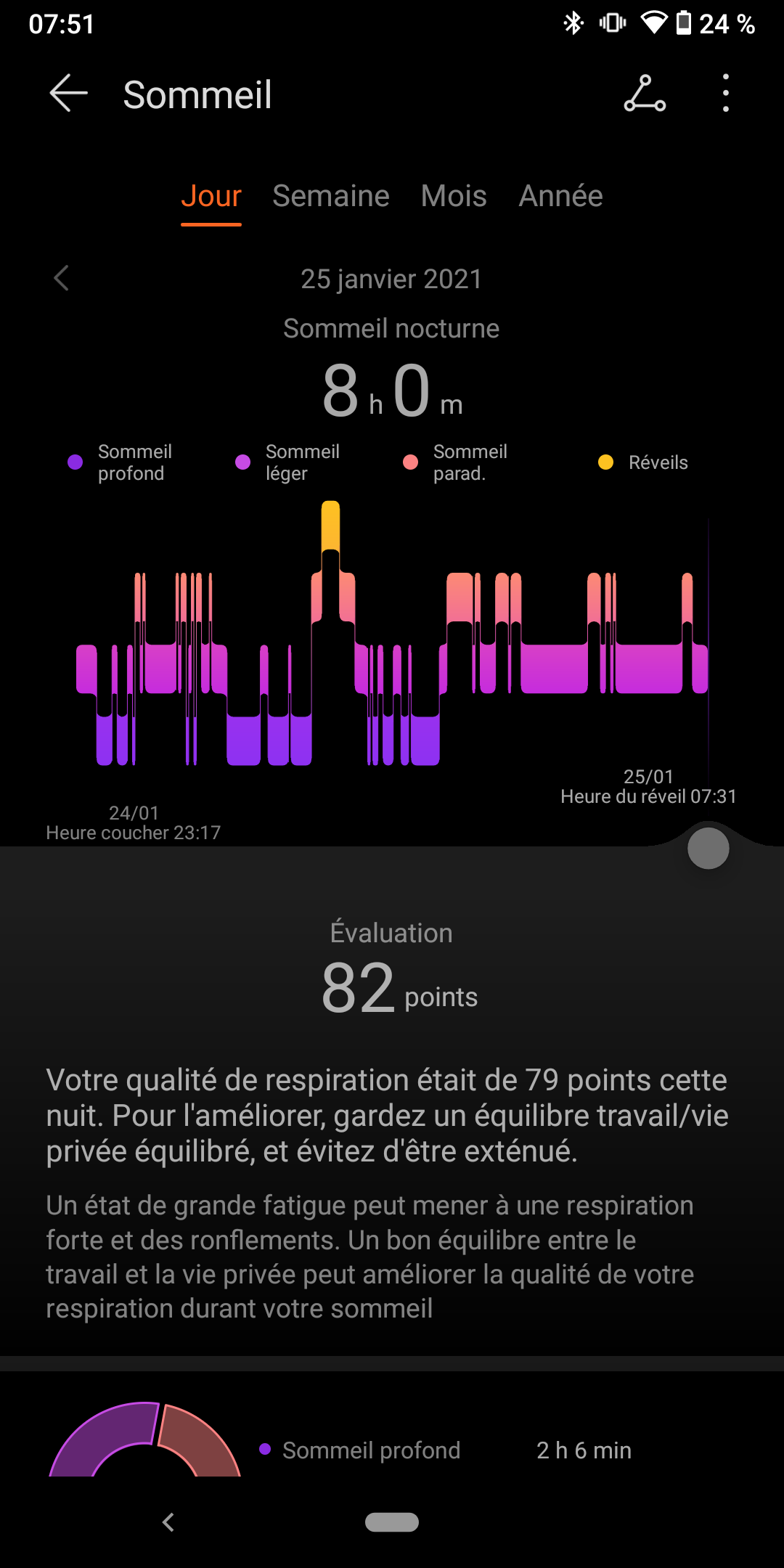Open the three-dot overflow menu
The height and width of the screenshot is (1568, 784).
click(x=725, y=94)
